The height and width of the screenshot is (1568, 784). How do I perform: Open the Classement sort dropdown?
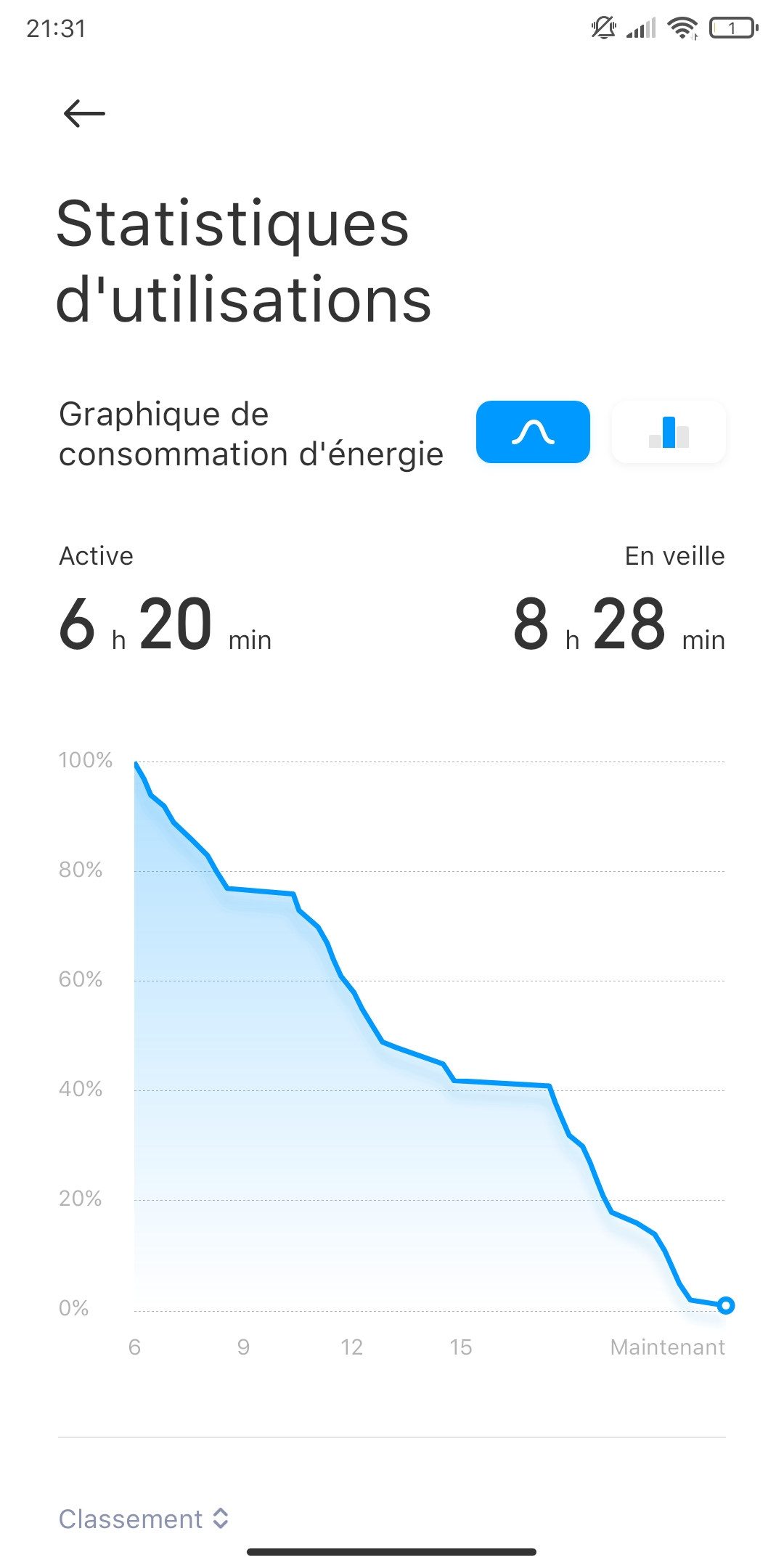tap(144, 1519)
